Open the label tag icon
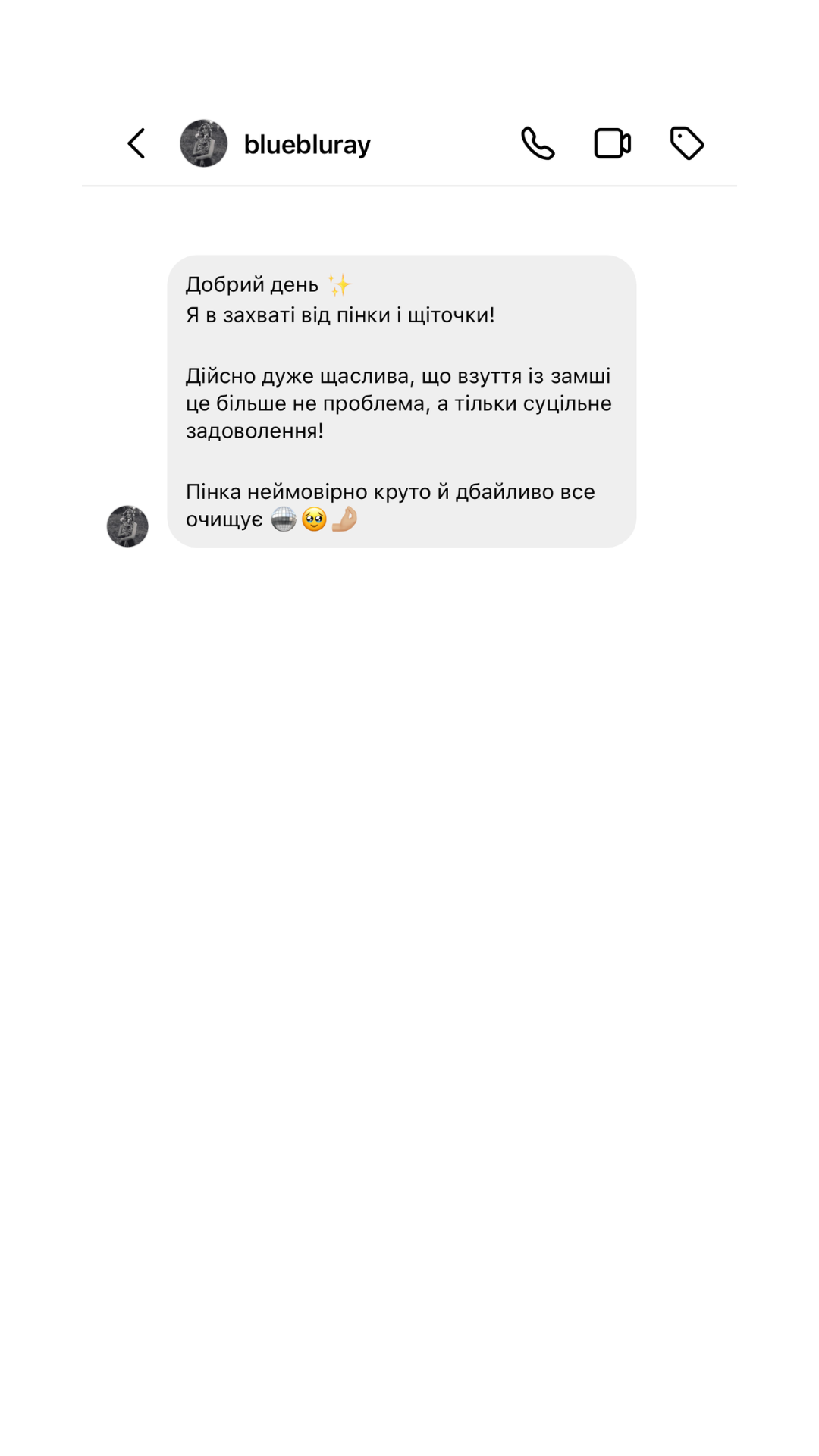Viewport: 819px width, 1456px height. click(x=687, y=143)
